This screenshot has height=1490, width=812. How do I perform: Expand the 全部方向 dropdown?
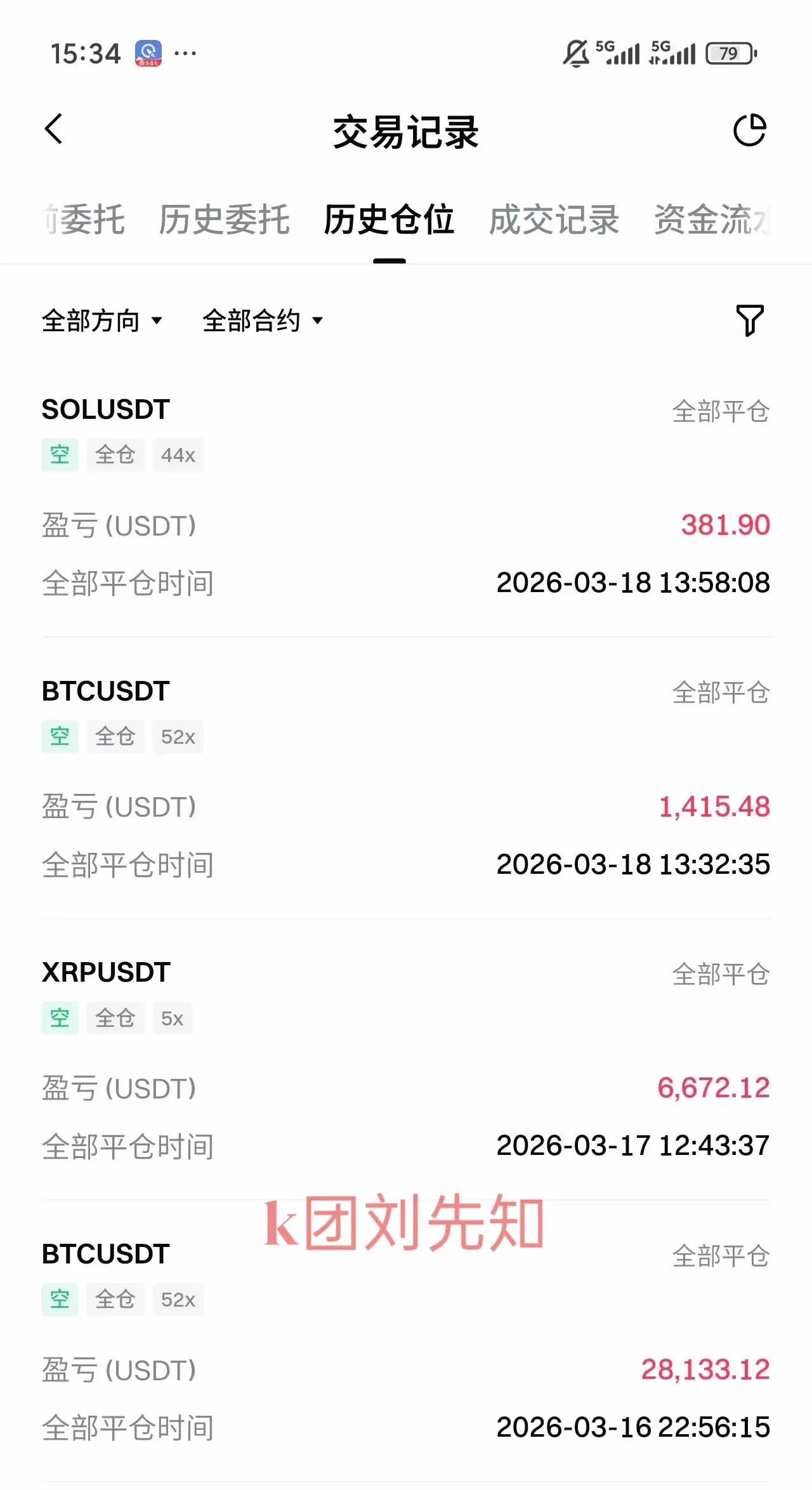pos(102,321)
